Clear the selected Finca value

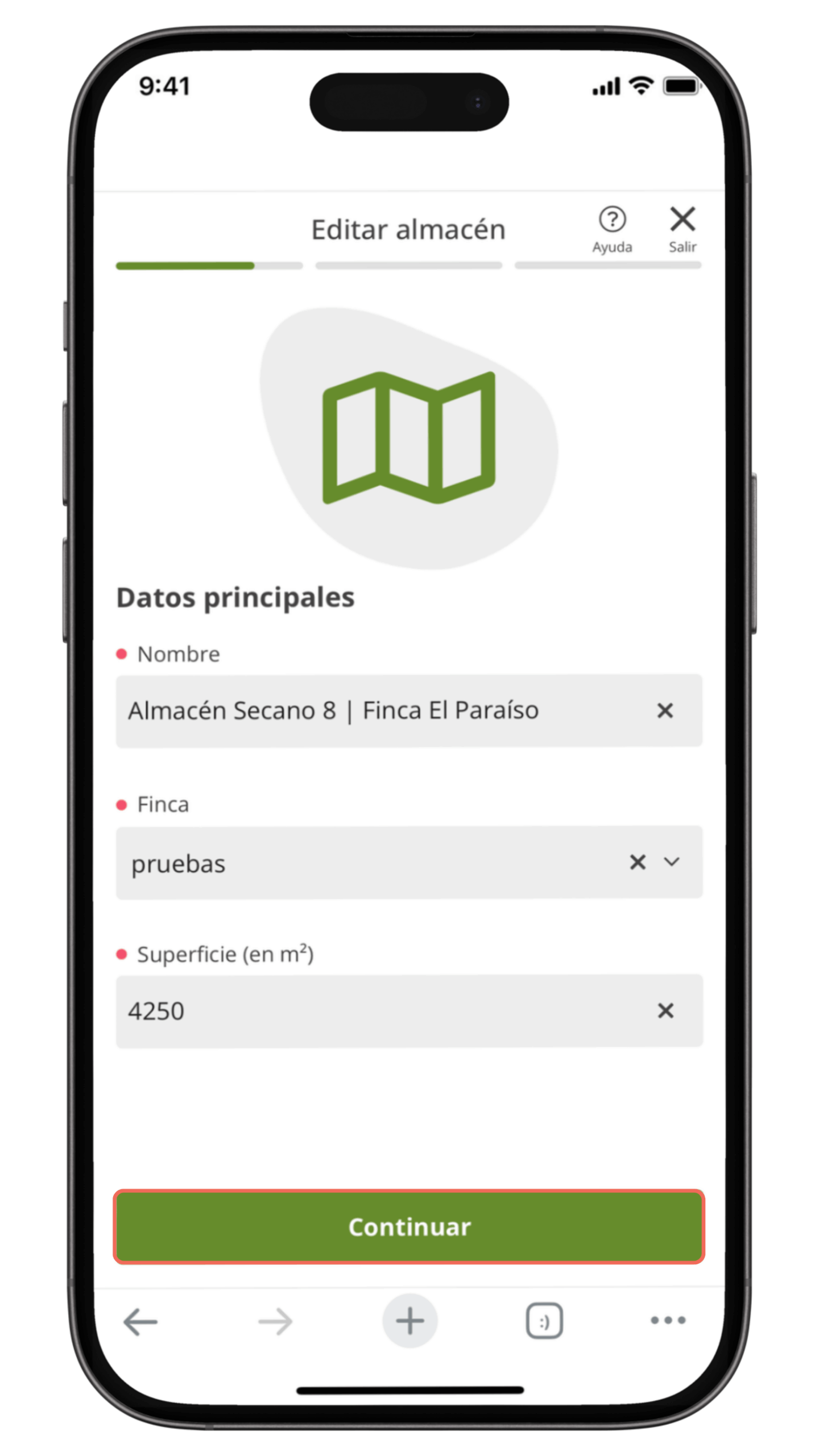tap(638, 862)
